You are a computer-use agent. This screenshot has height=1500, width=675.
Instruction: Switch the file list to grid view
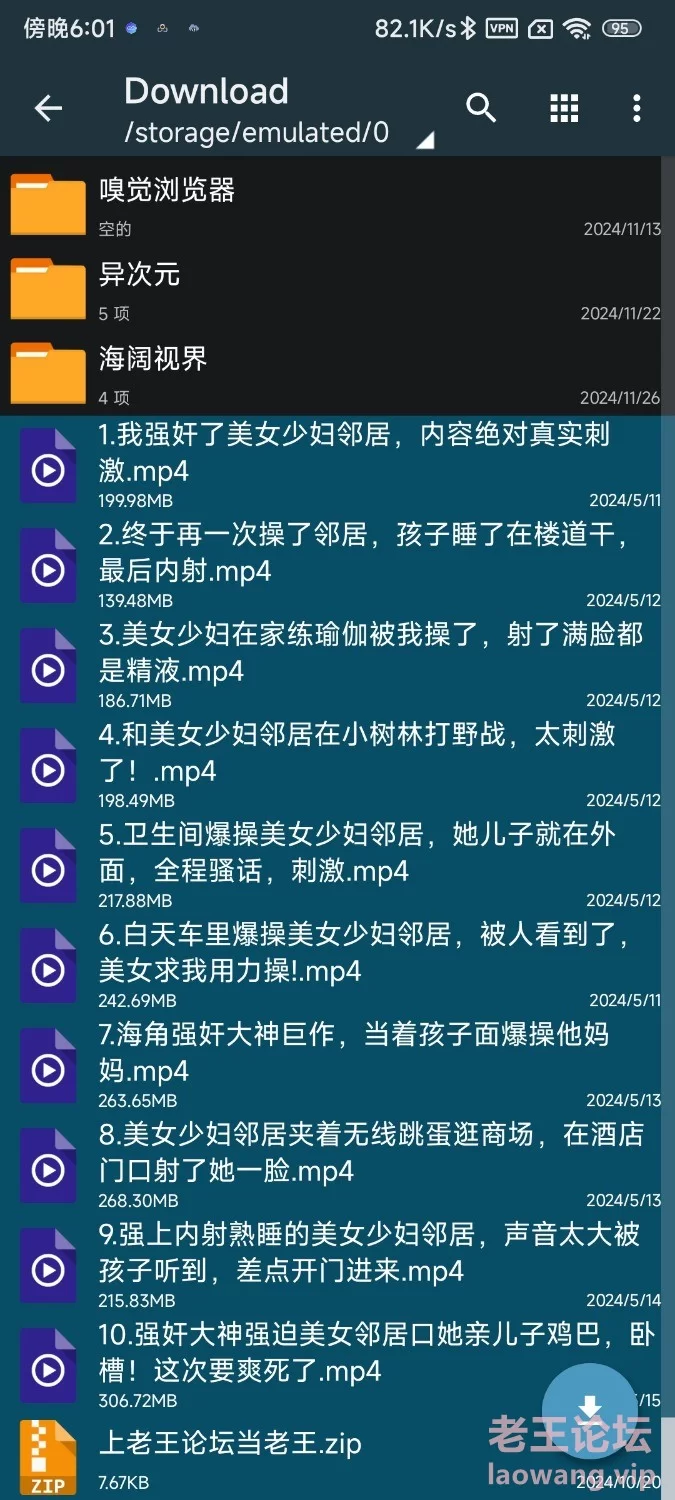coord(564,108)
